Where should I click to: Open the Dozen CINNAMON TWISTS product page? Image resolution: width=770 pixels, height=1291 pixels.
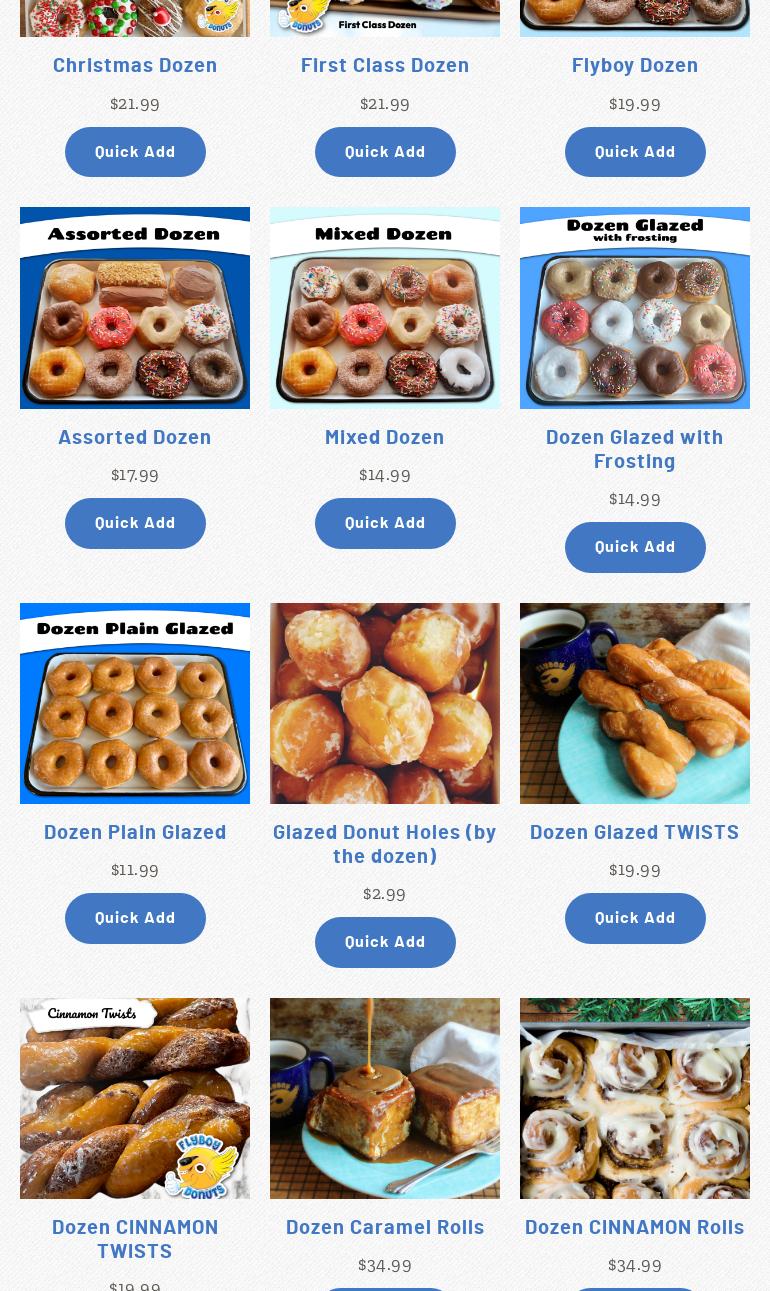coord(135,1238)
